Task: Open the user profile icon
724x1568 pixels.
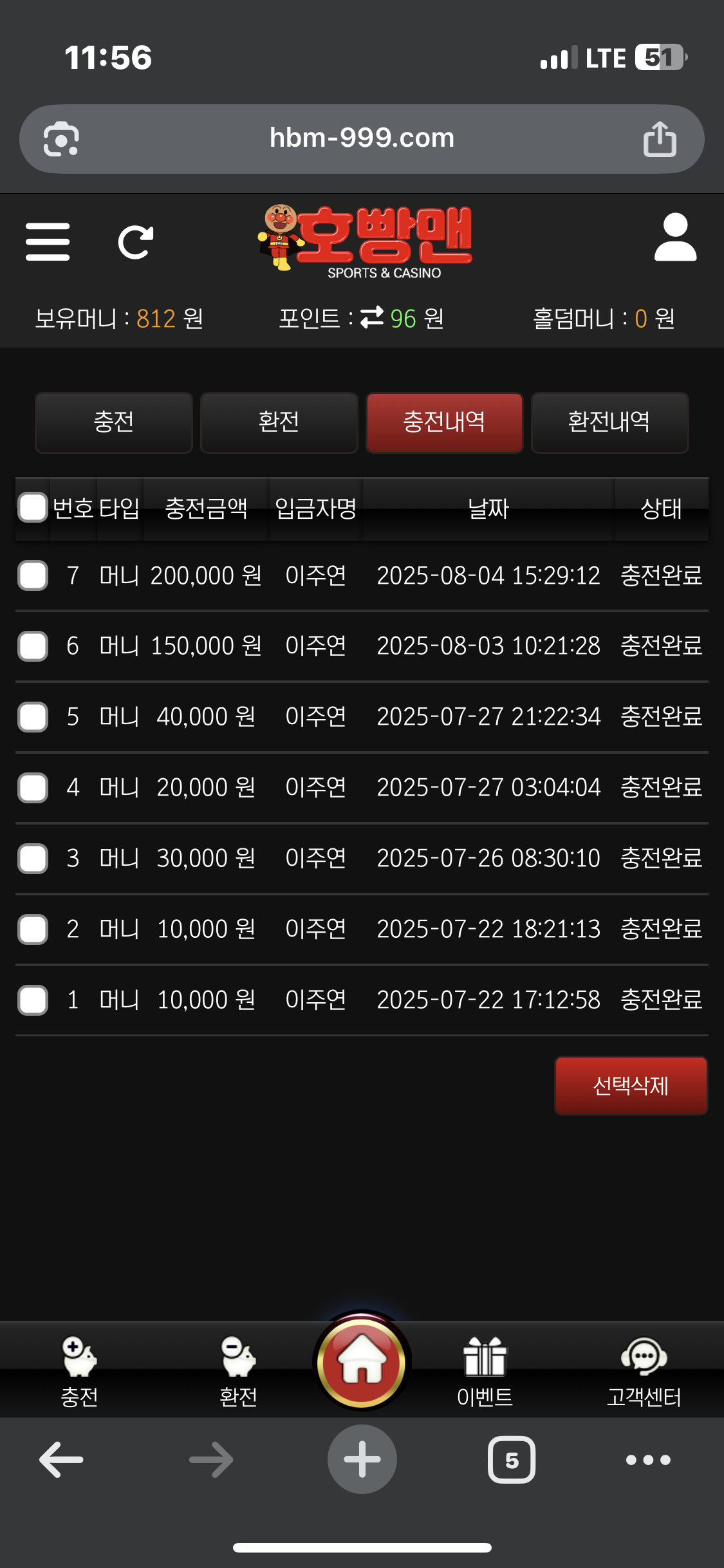Action: tap(675, 238)
